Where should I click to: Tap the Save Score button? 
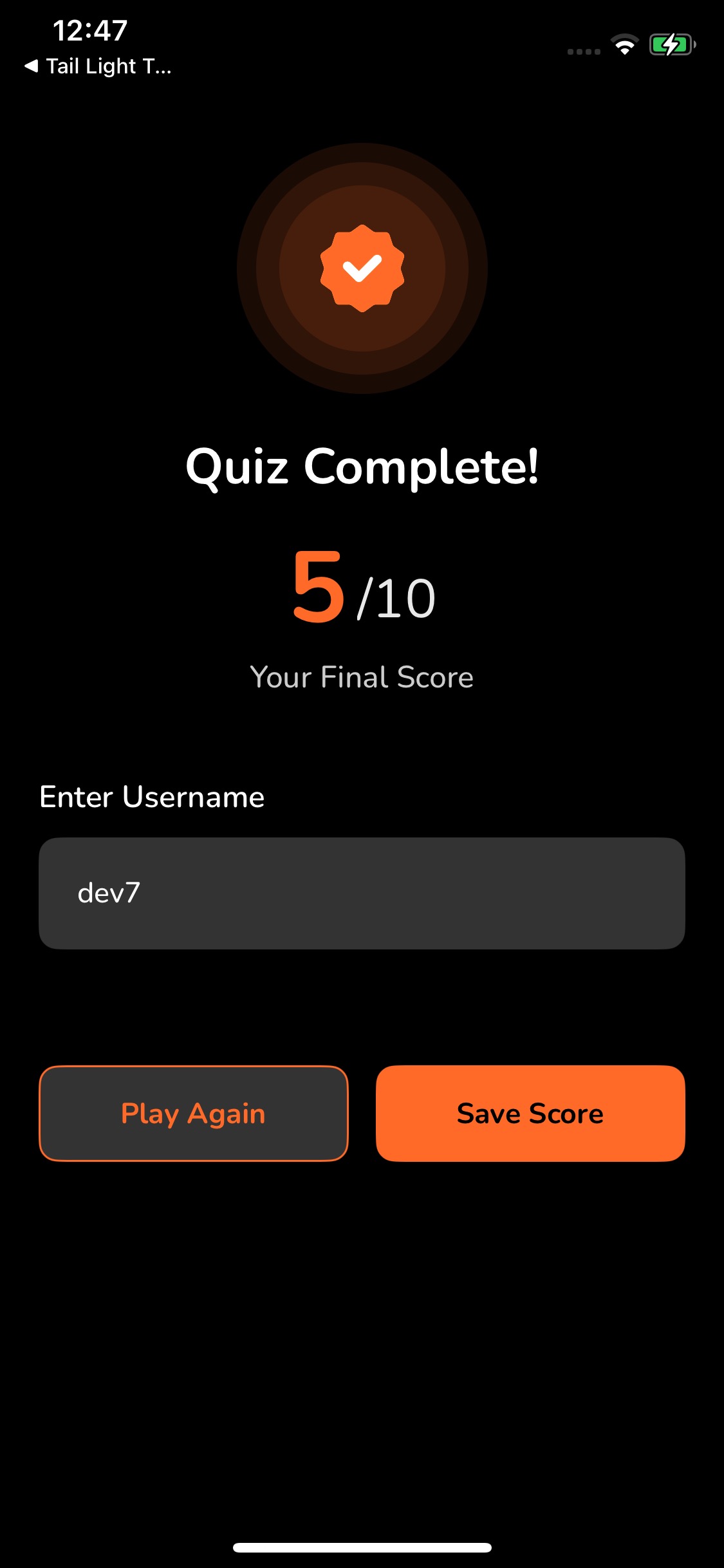[530, 1113]
